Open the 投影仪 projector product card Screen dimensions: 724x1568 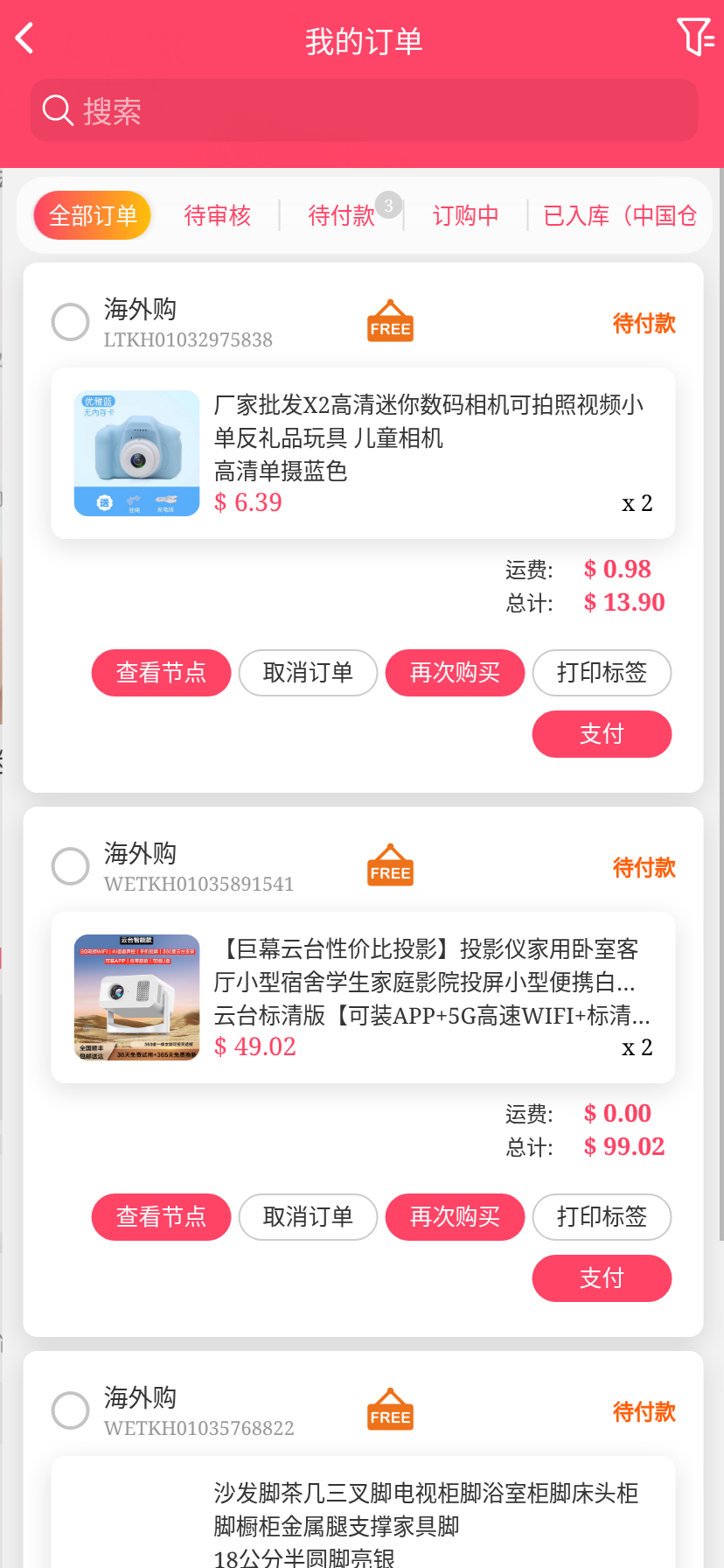(x=363, y=997)
